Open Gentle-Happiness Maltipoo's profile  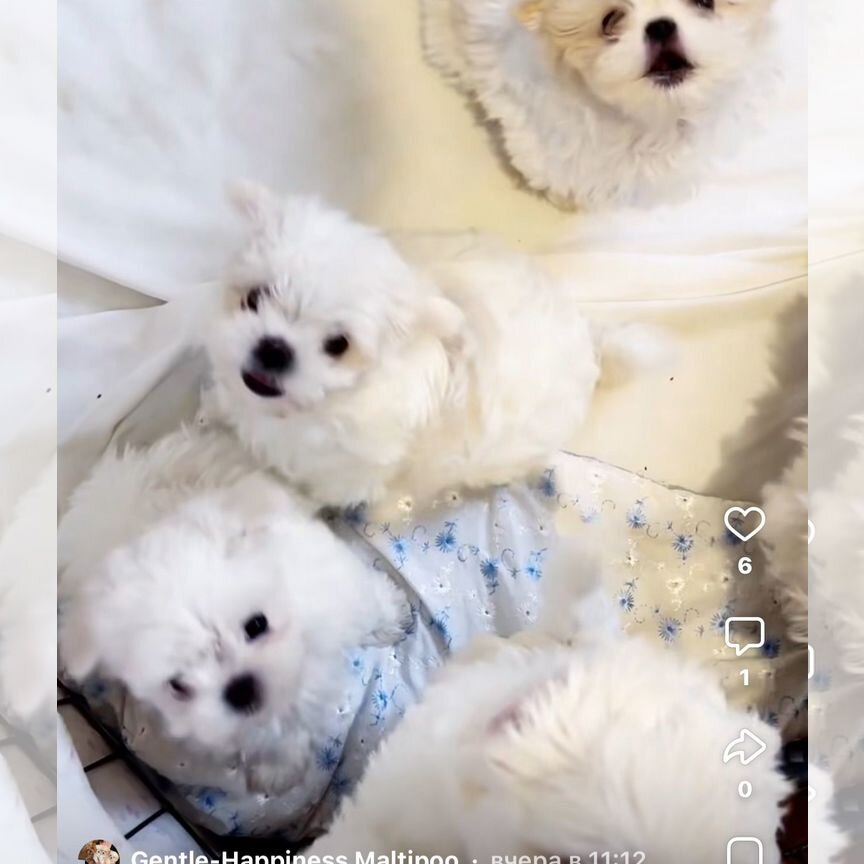[294, 857]
